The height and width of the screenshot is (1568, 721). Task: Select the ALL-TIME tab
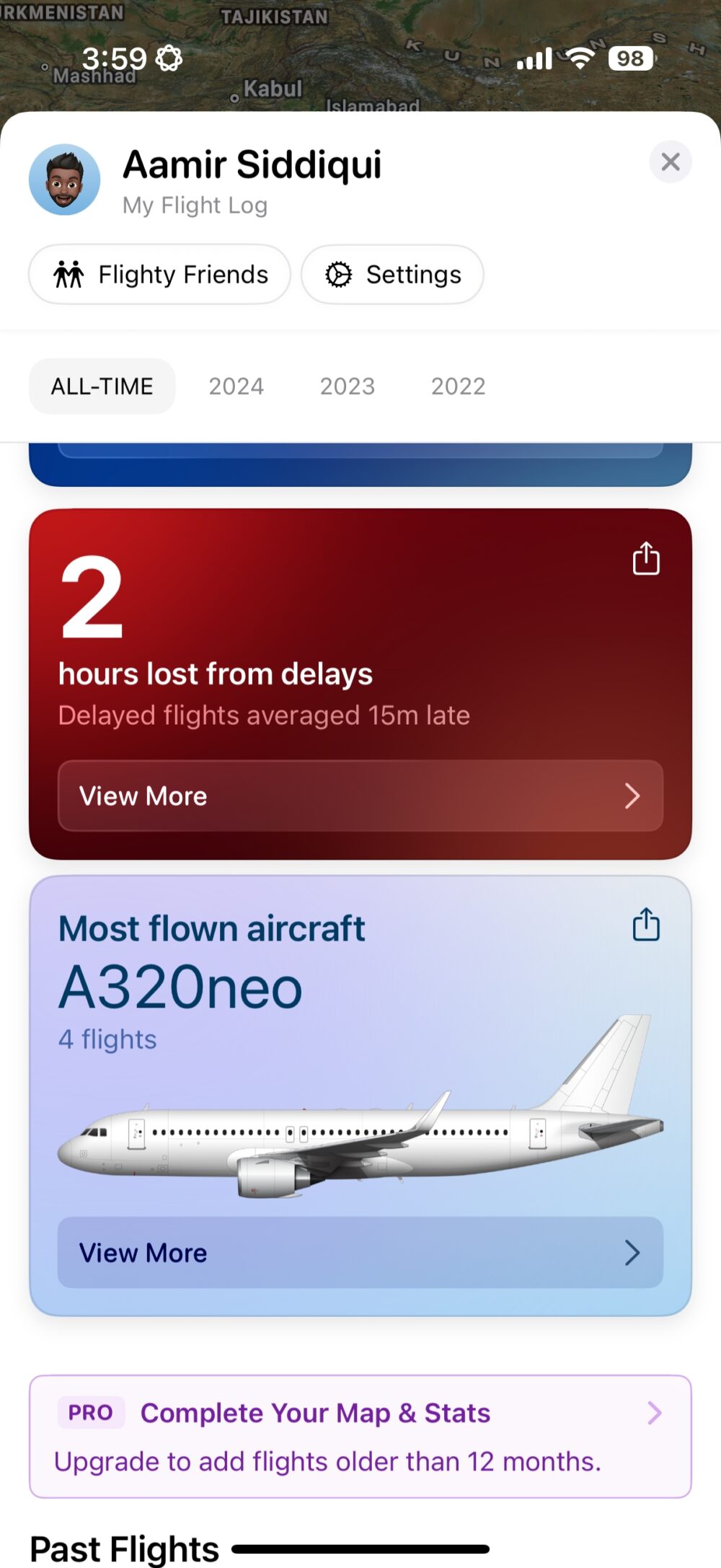point(102,386)
